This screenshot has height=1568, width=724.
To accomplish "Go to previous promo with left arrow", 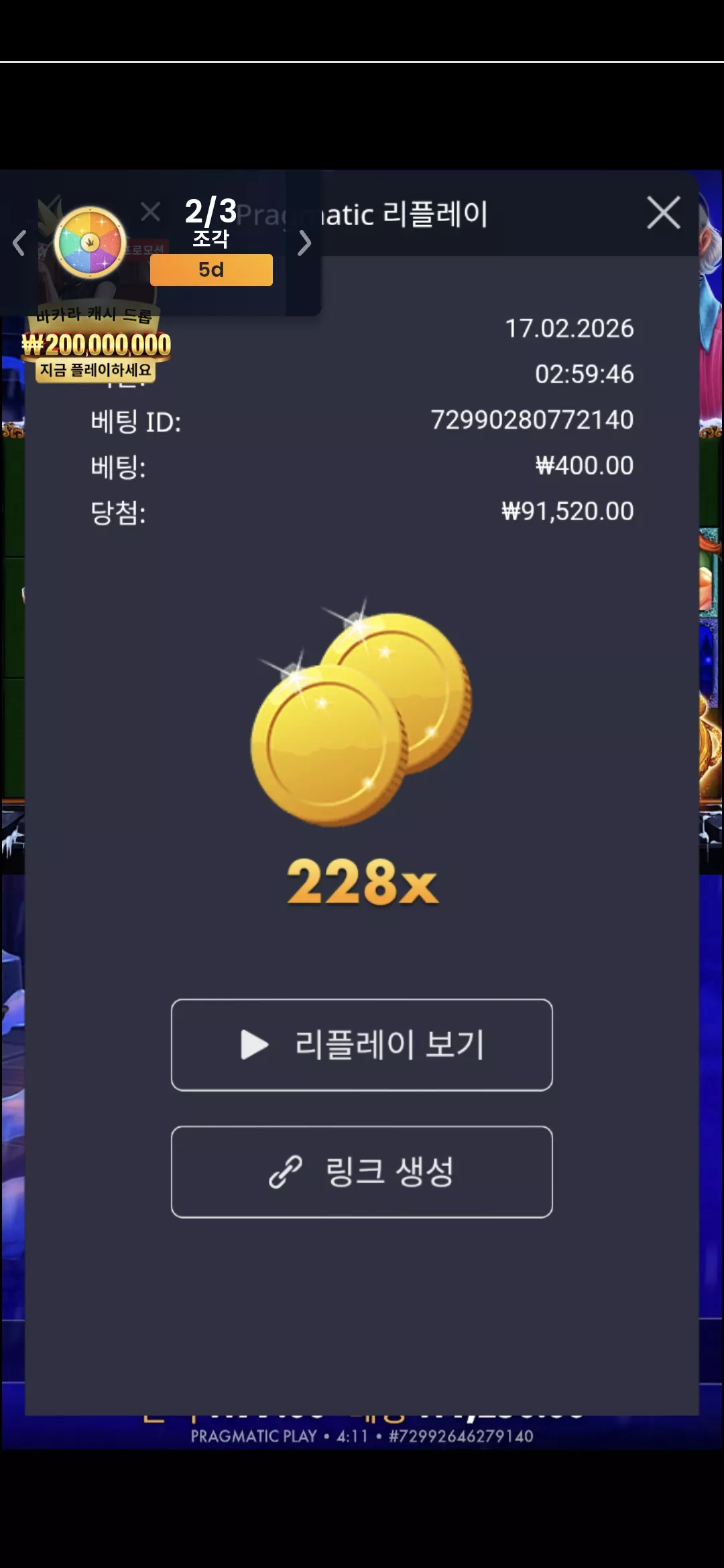I will click(19, 243).
